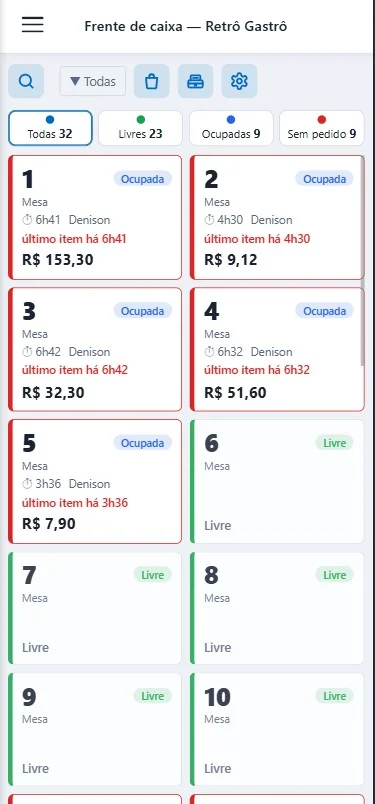Screen dimensions: 375x804
Task: Choose free Mesa 7
Action: click(95, 608)
